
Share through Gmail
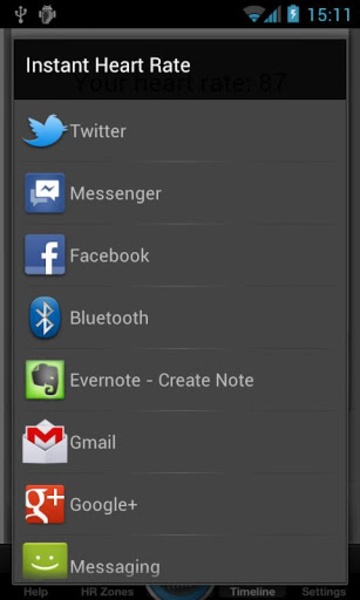click(x=180, y=443)
